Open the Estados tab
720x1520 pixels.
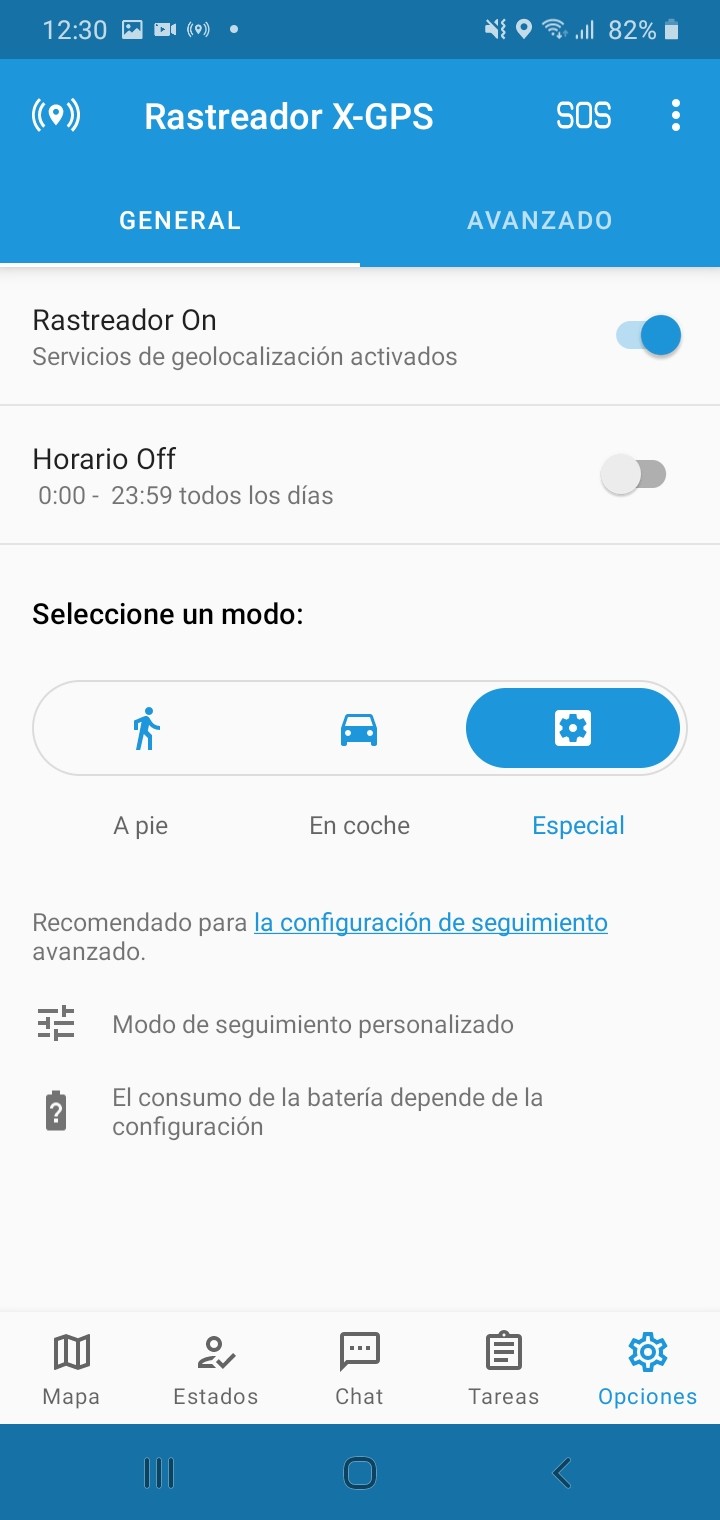(216, 1368)
